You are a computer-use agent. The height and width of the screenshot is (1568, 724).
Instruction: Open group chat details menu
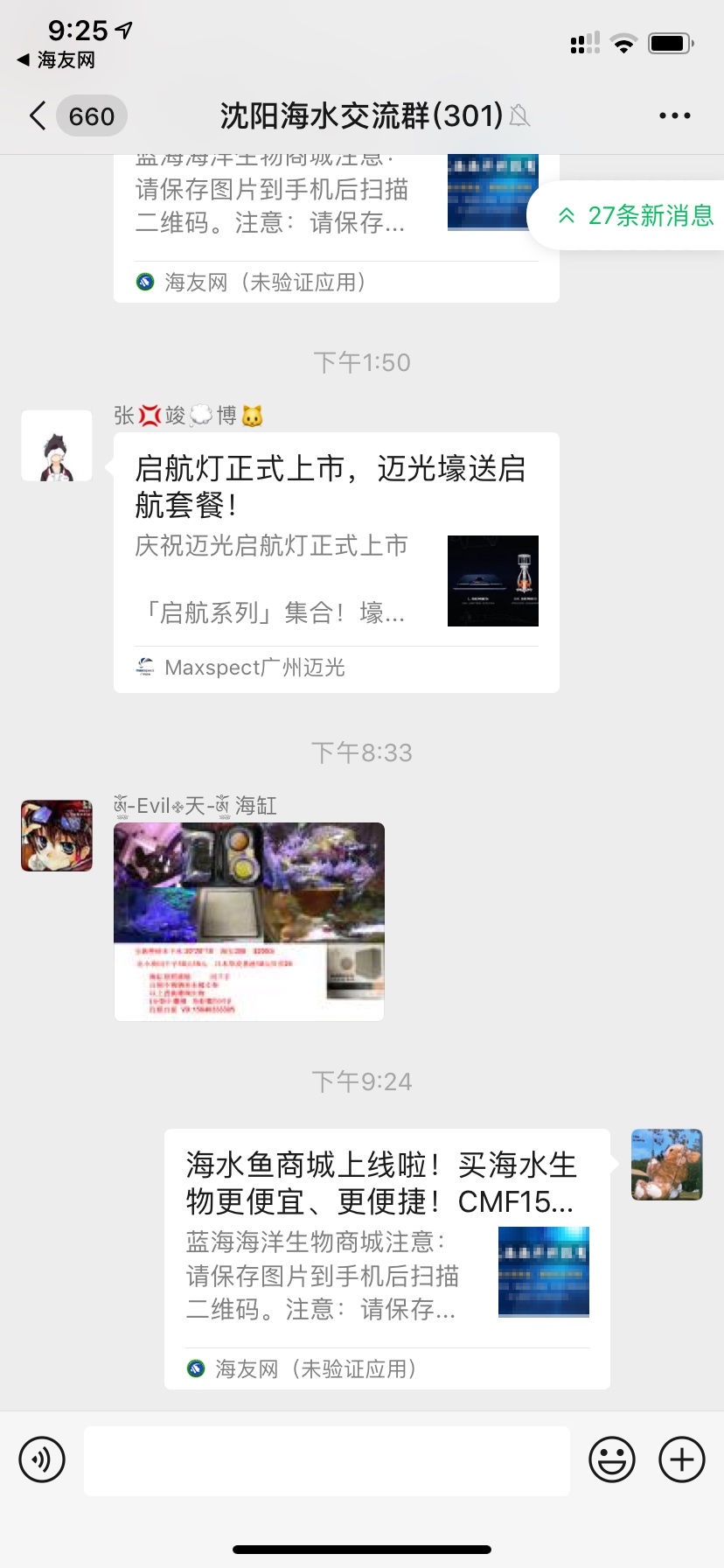[x=674, y=115]
